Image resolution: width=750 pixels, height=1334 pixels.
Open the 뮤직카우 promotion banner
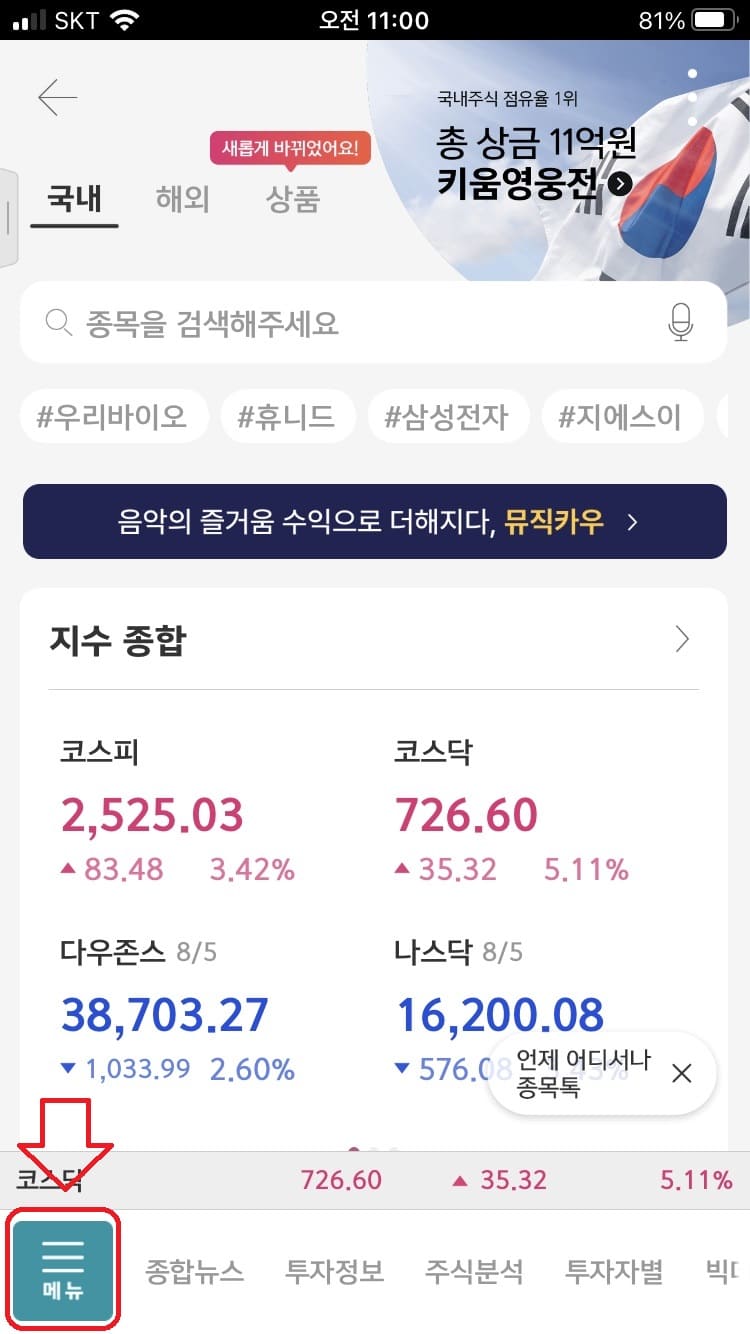coord(374,521)
